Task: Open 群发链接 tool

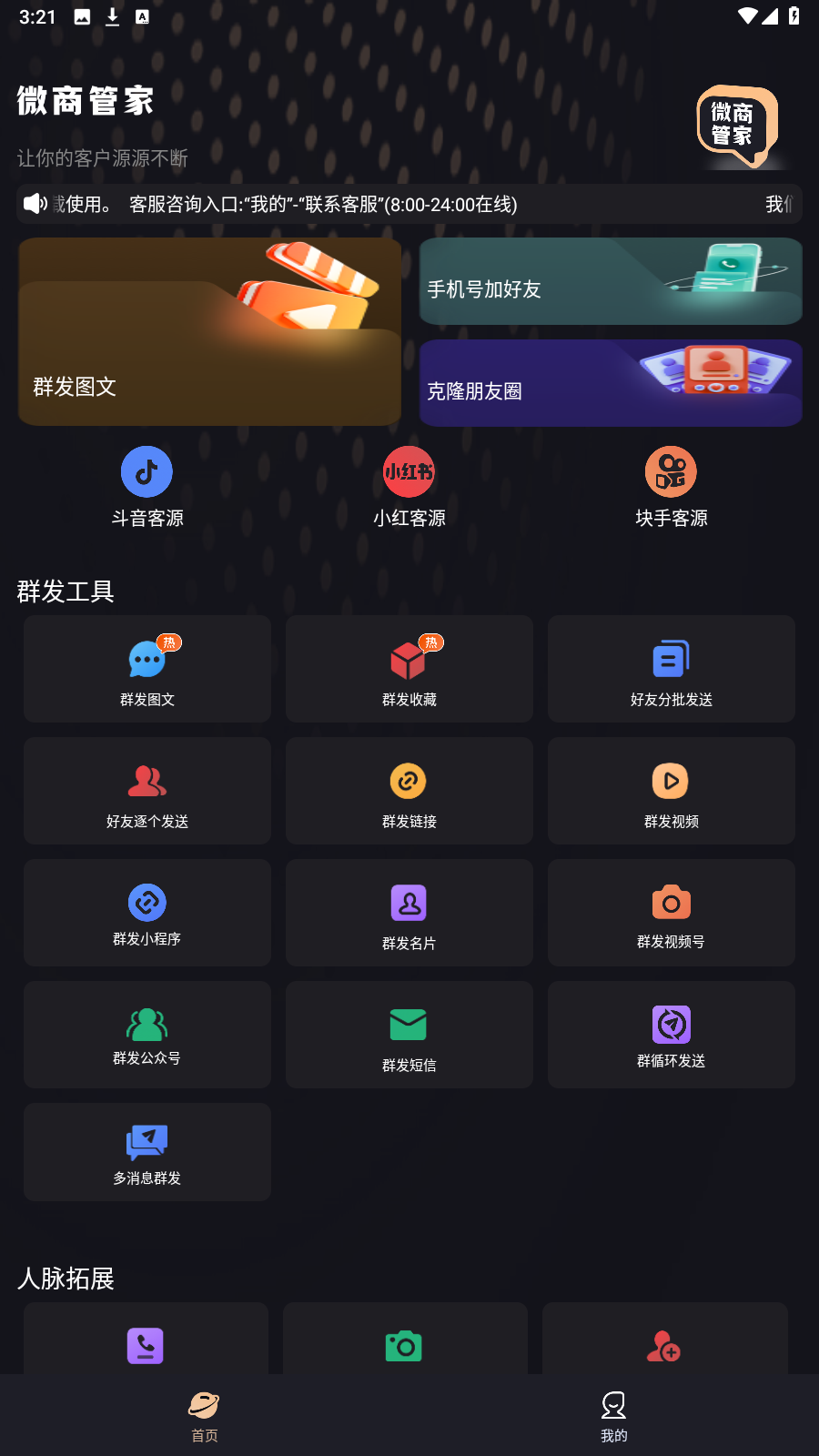Action: click(x=409, y=792)
